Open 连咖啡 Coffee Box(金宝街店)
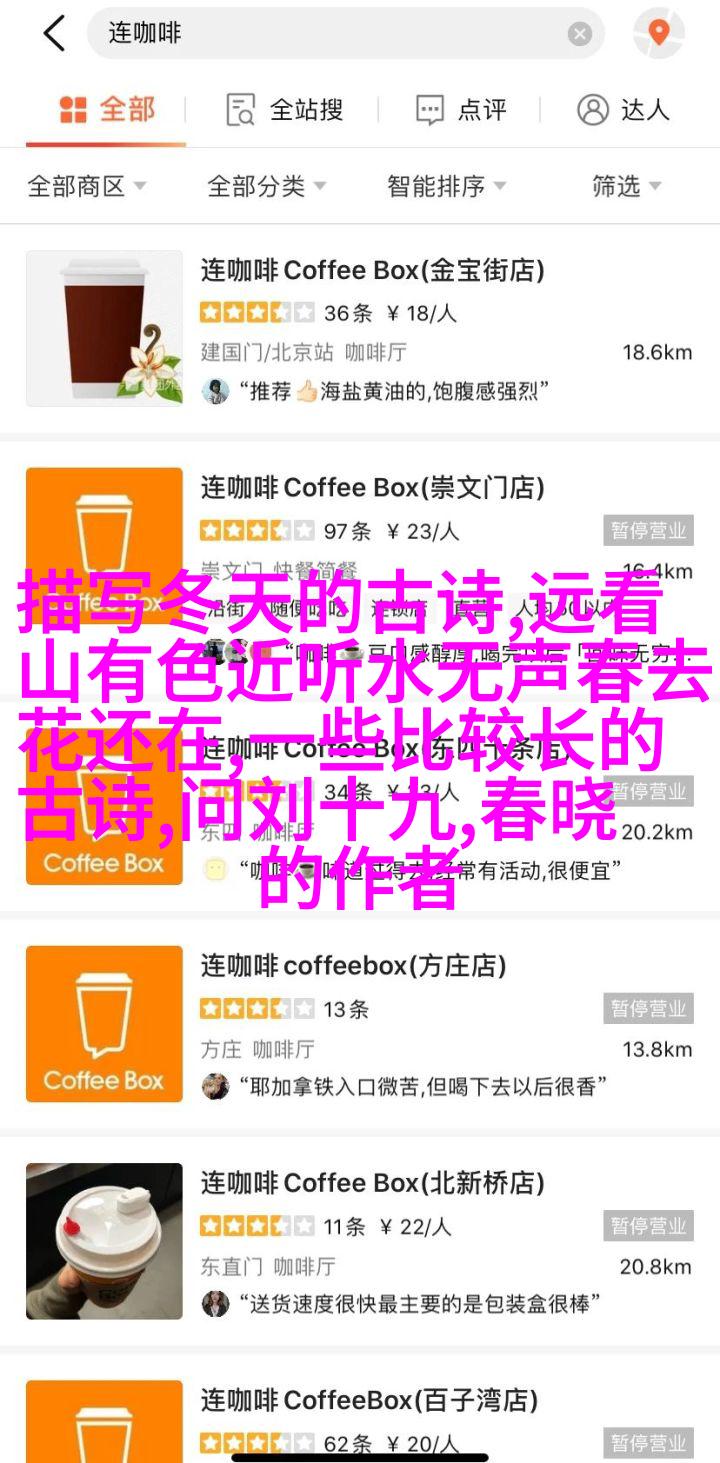 pos(372,271)
